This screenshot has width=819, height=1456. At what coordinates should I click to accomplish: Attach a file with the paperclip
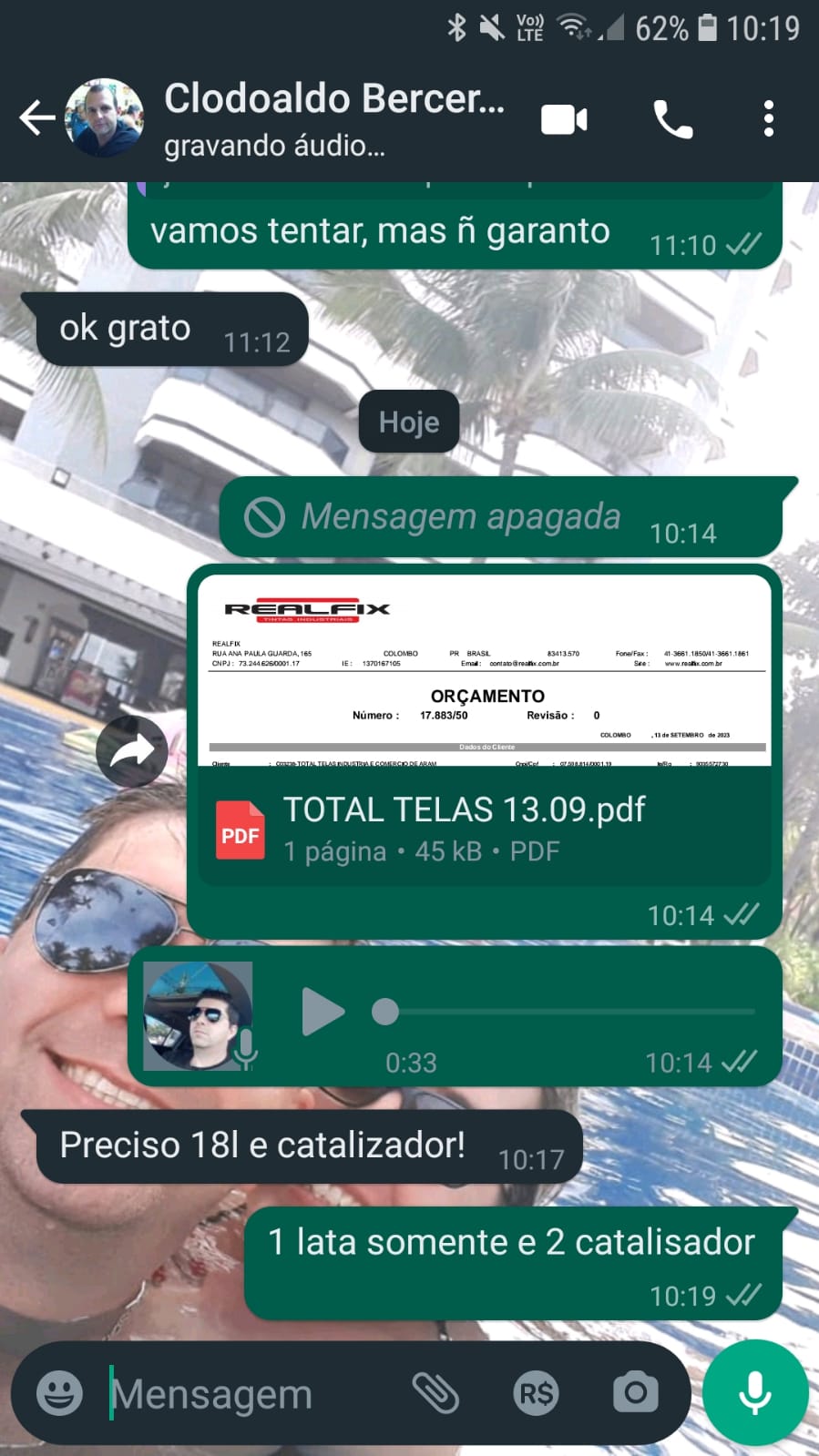435,1393
